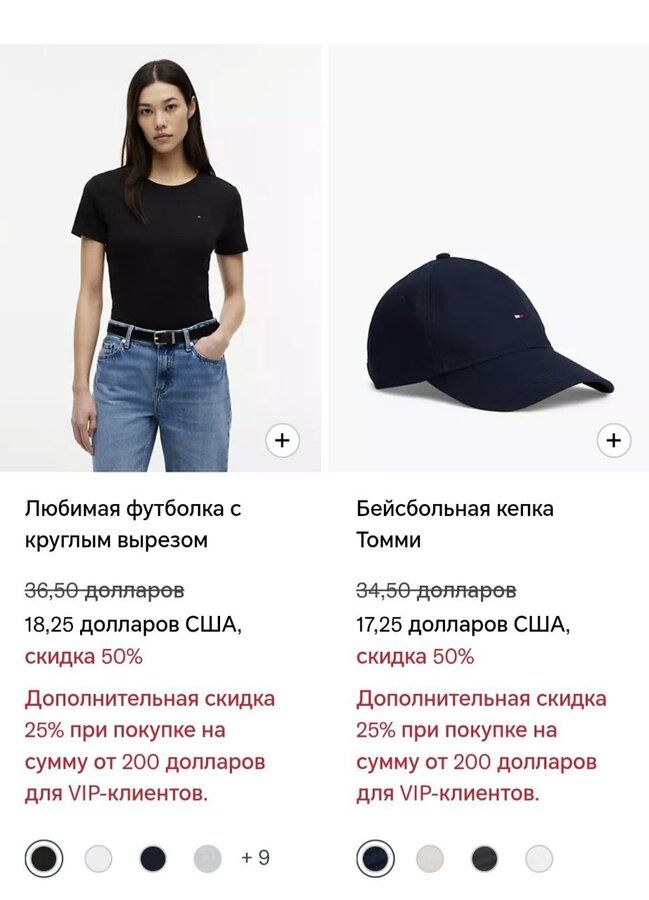This screenshot has width=649, height=900.
Task: Choose the beige swatch for the cap
Action: coord(430,858)
